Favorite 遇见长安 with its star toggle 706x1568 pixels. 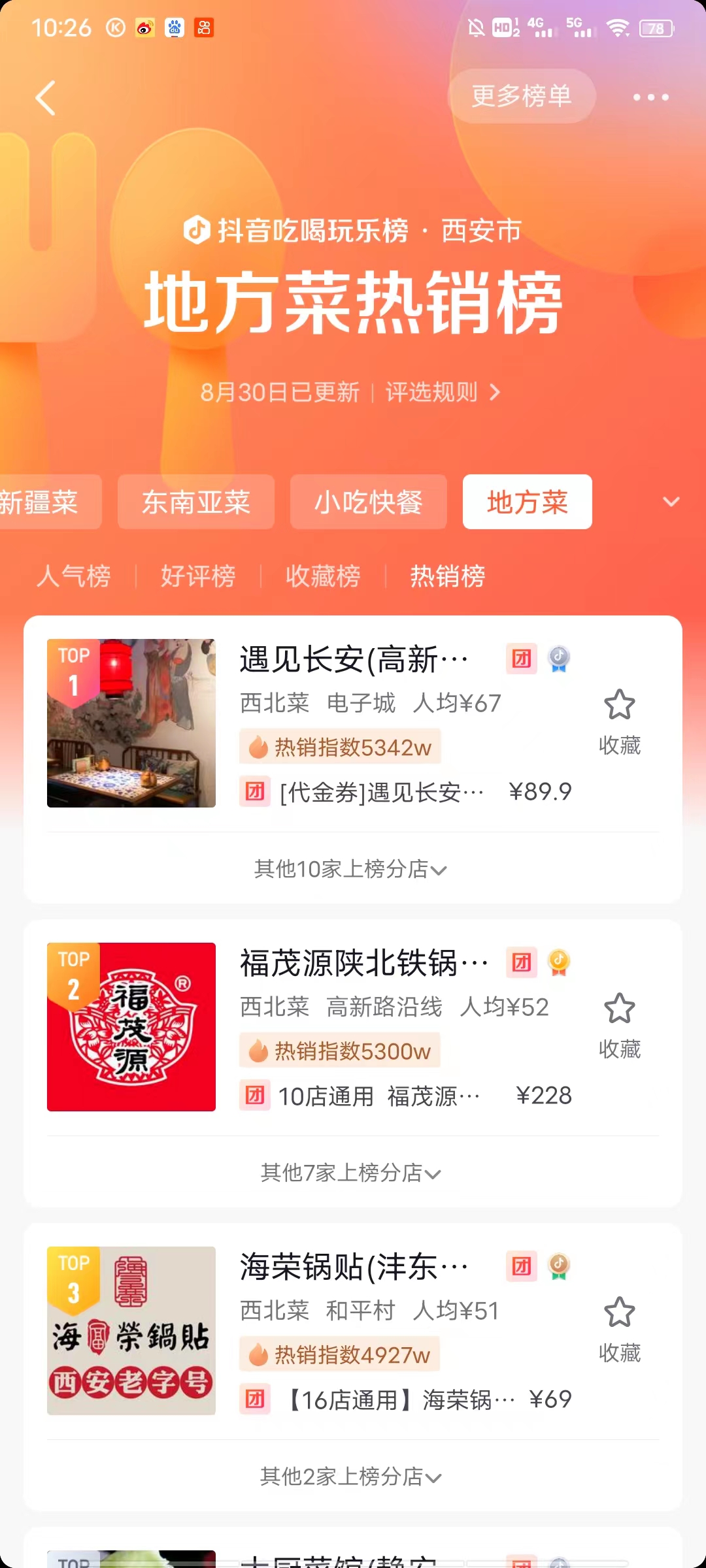[x=620, y=704]
